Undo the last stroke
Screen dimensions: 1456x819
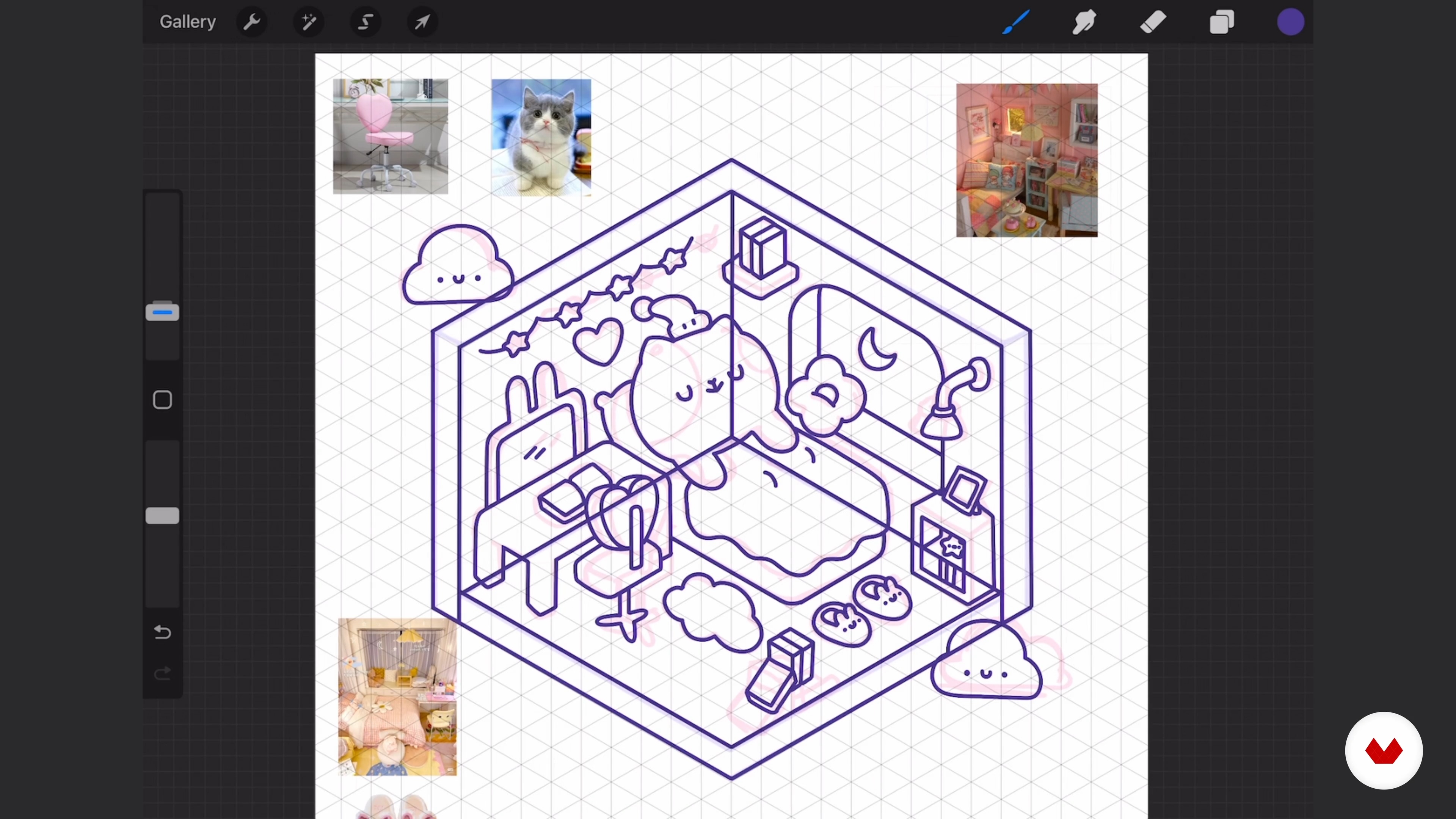(x=162, y=632)
